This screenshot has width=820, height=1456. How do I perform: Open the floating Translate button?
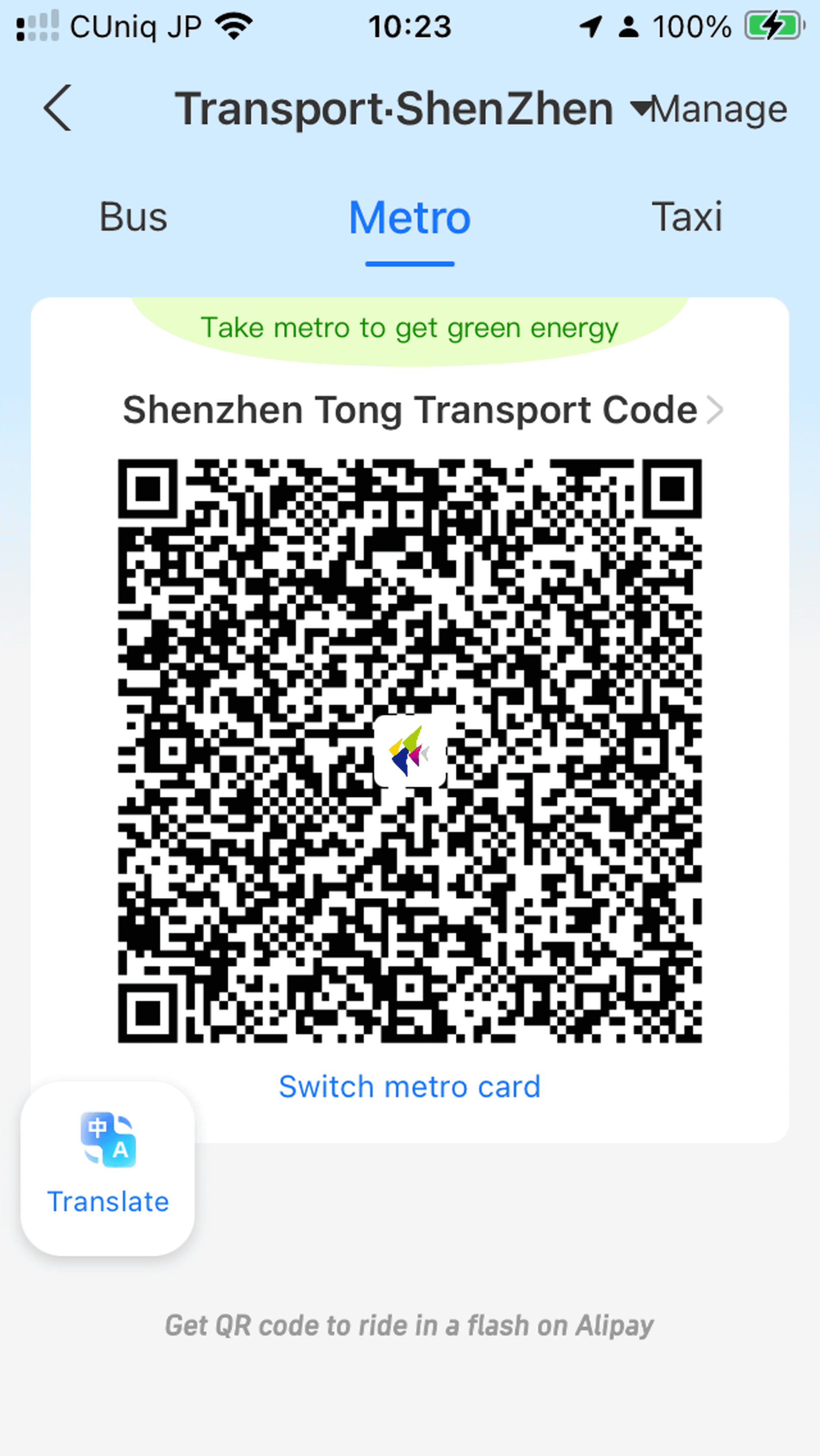coord(108,1169)
